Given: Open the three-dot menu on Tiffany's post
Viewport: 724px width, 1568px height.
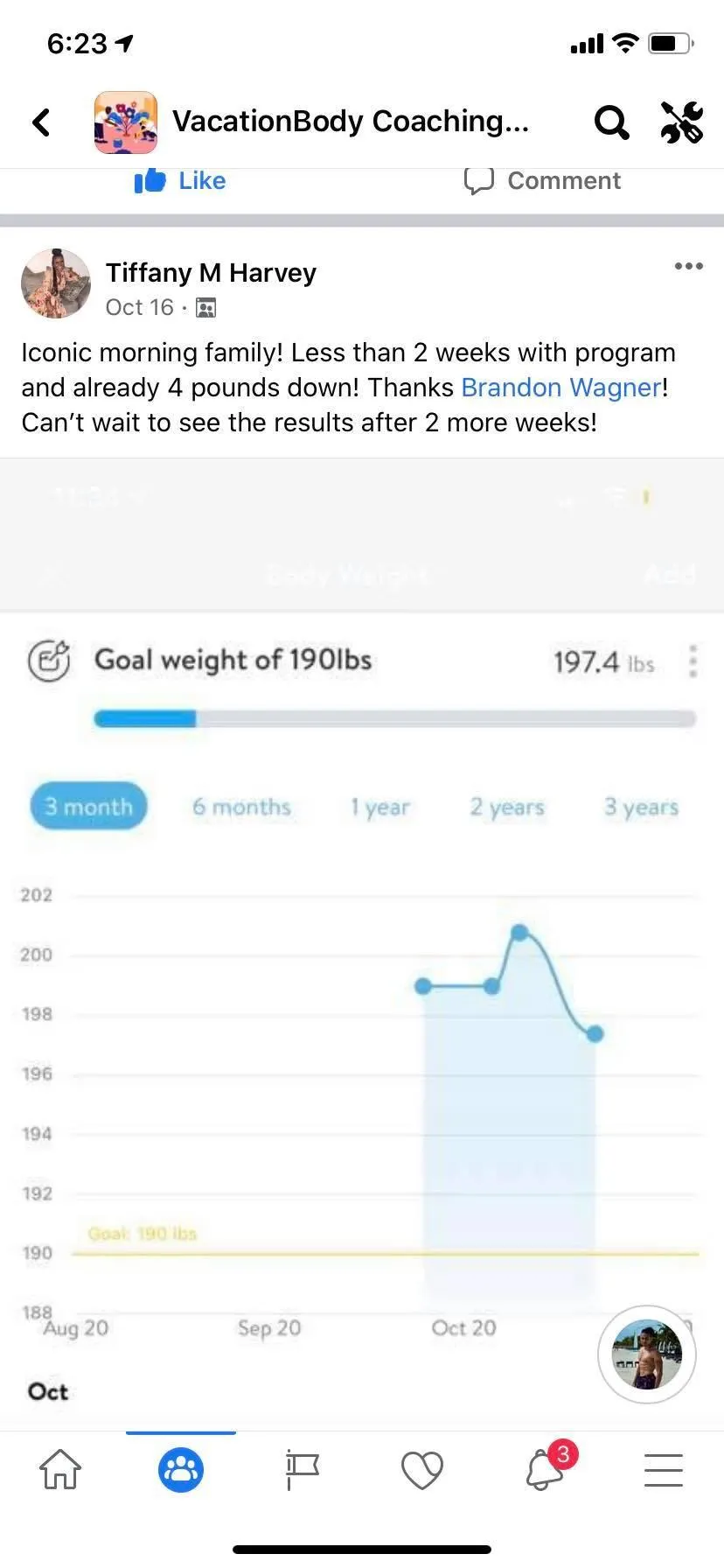Looking at the screenshot, I should [688, 266].
